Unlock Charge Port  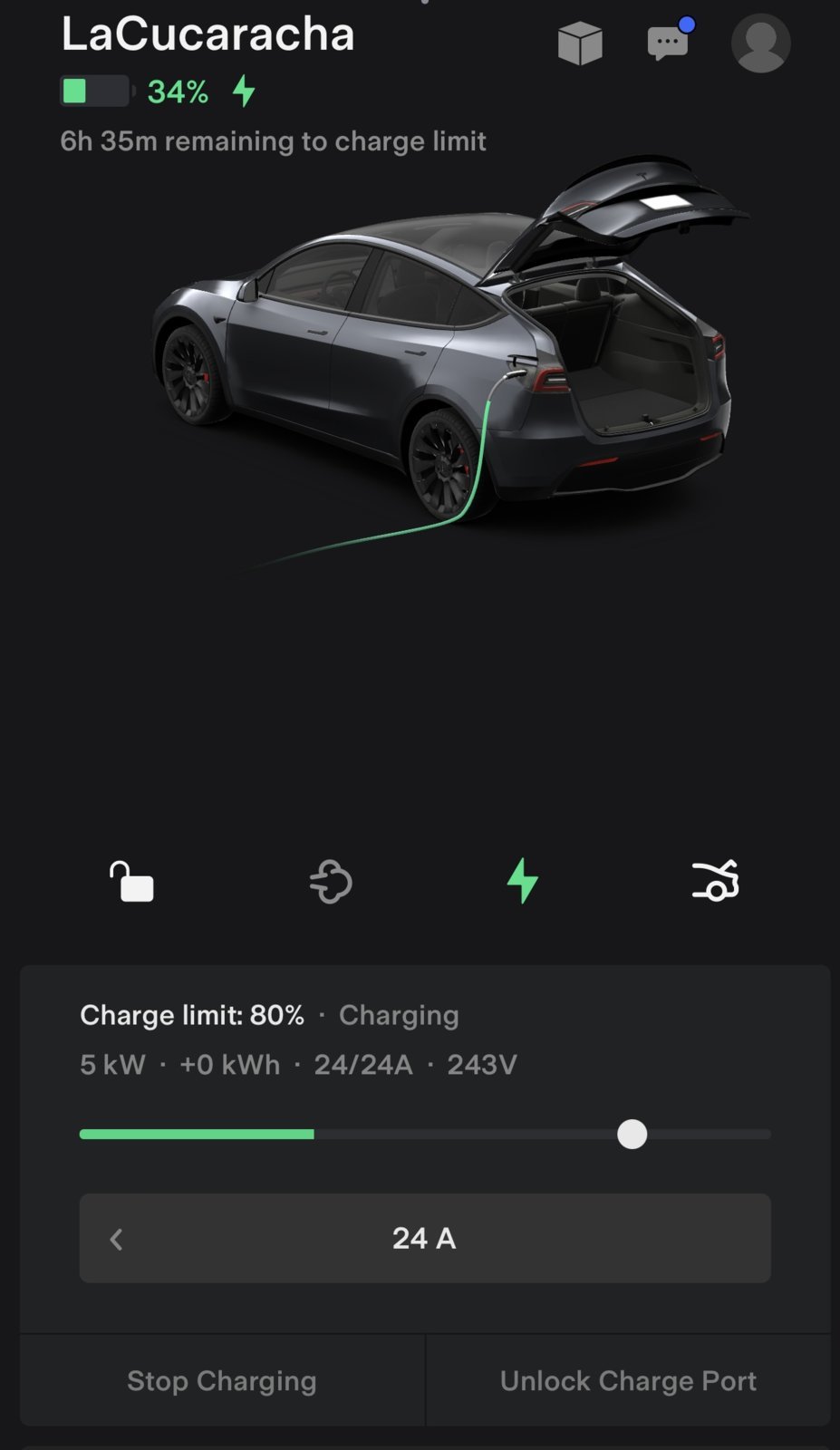coord(628,1380)
